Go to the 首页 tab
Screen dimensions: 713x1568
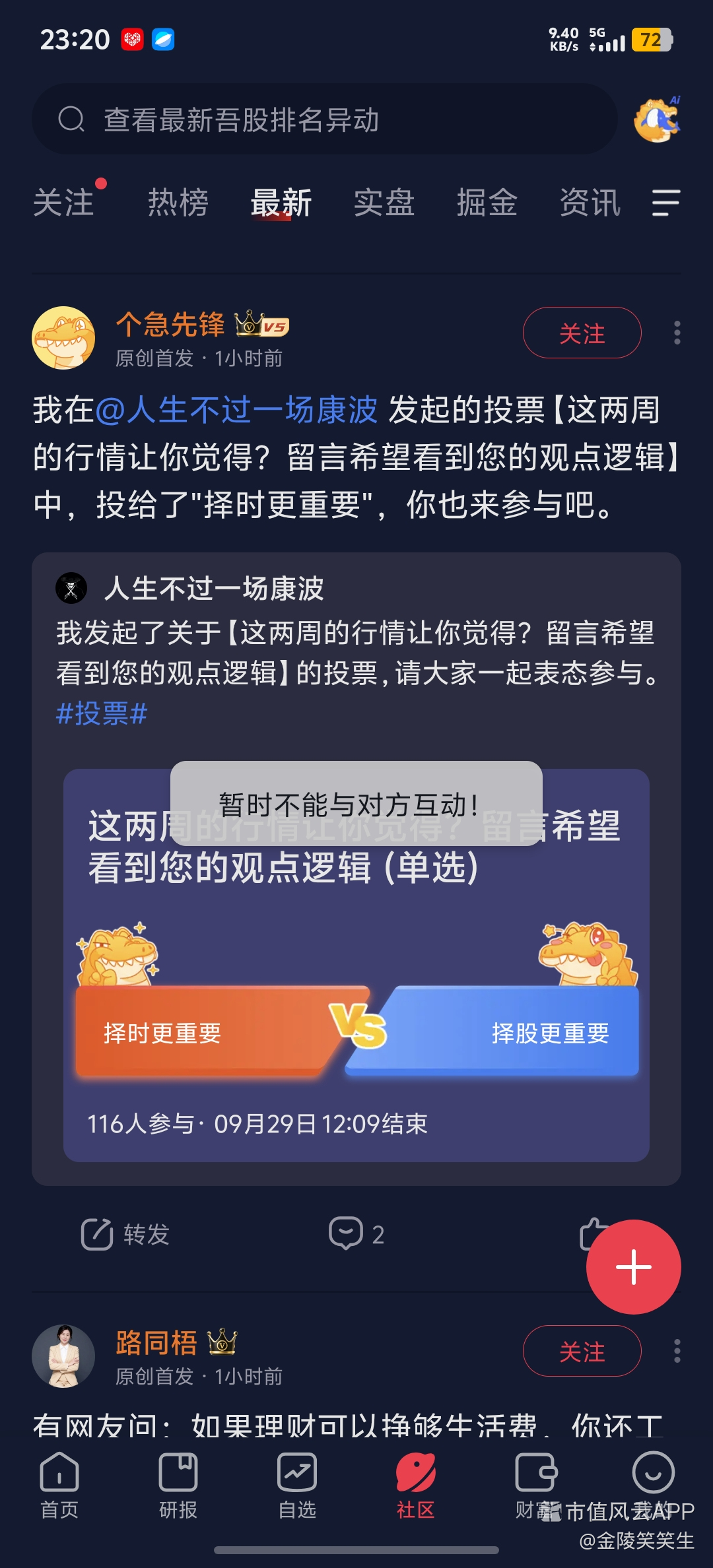[x=59, y=1485]
